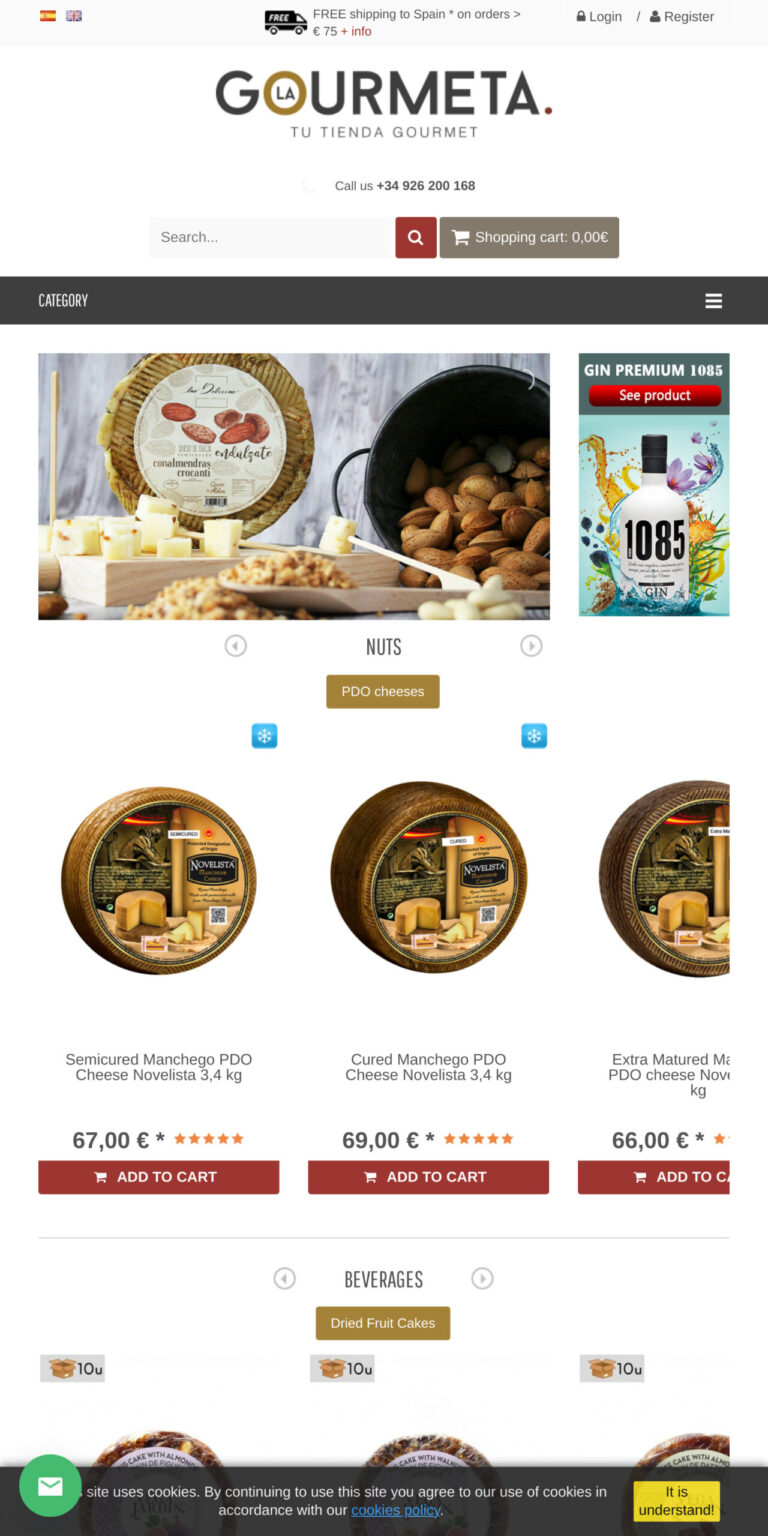Screen dimensions: 768x1536
Task: Go to next section right of NUTS
Action: [x=531, y=646]
